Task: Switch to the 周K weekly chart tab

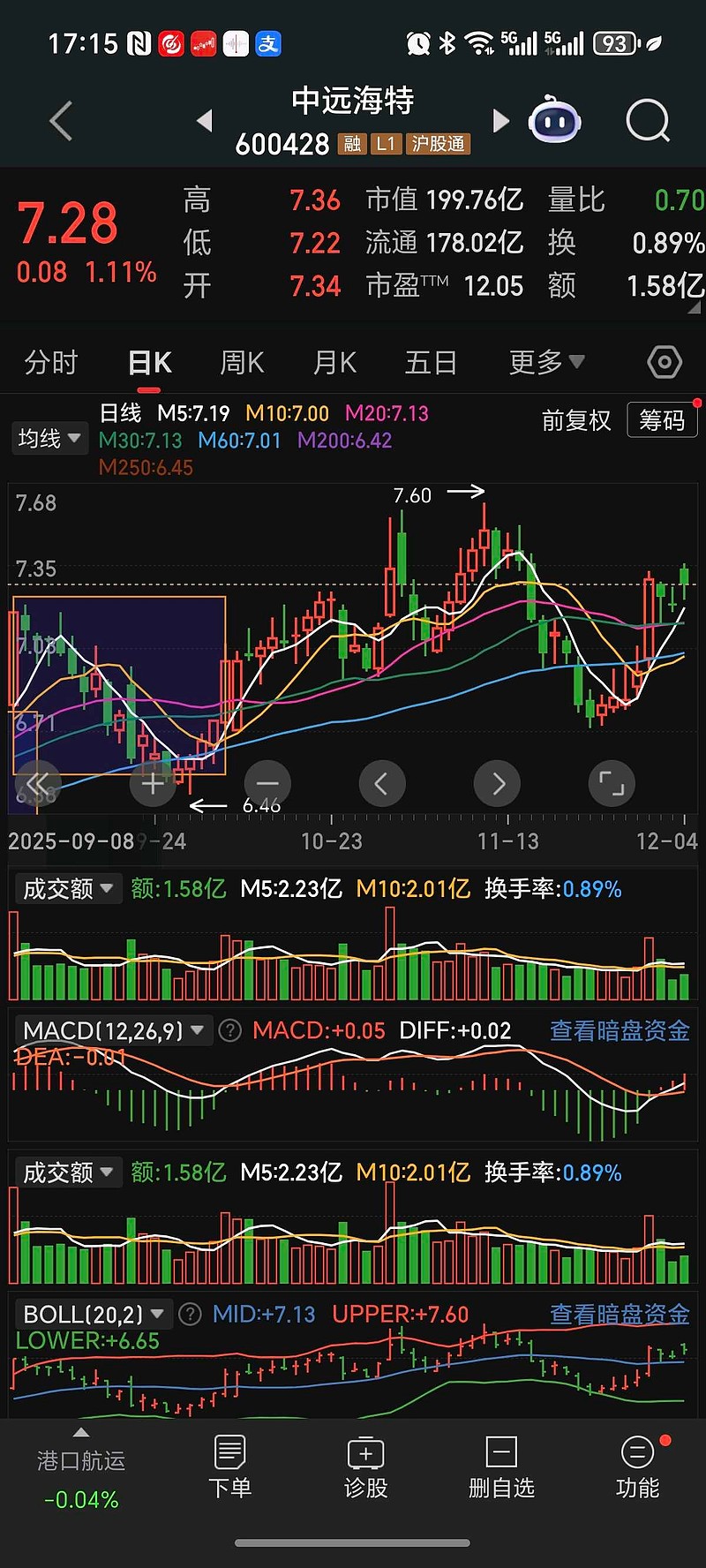Action: coord(241,362)
